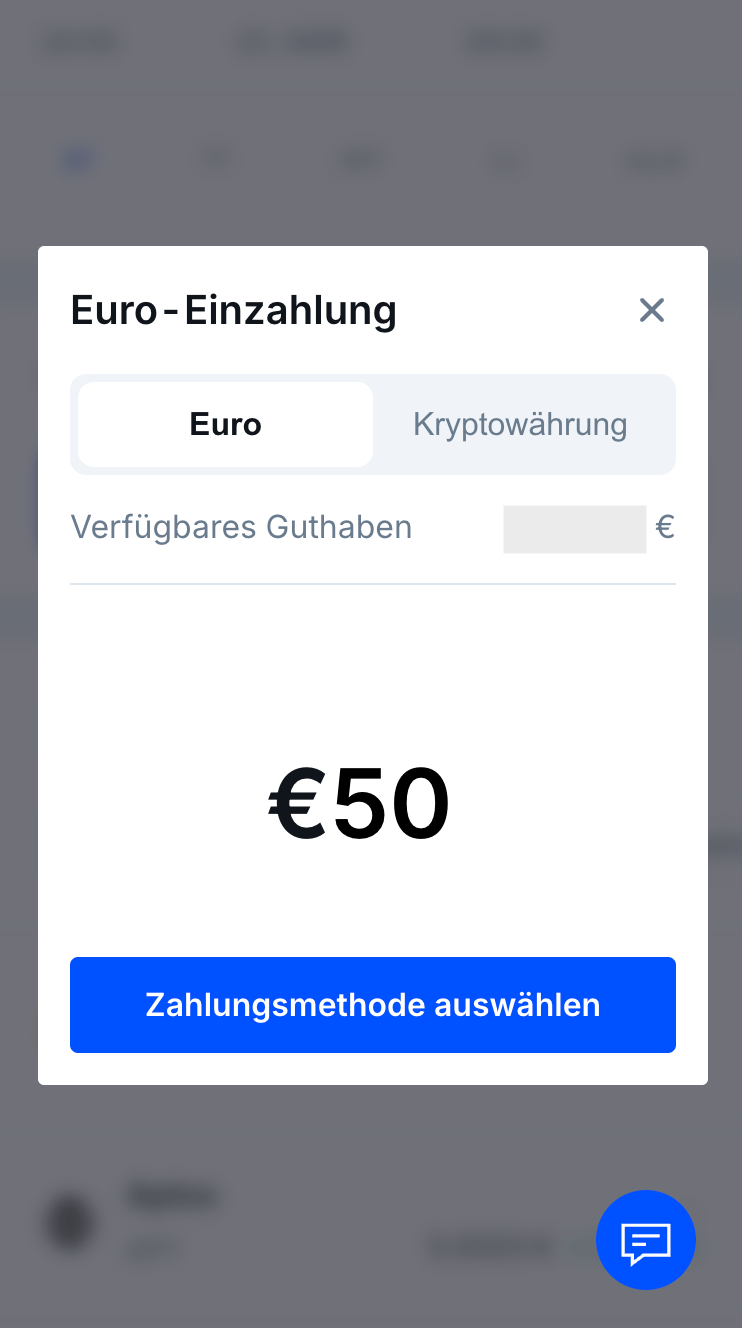Switch to the Kryptowährung tab
Image resolution: width=742 pixels, height=1328 pixels.
tap(520, 424)
